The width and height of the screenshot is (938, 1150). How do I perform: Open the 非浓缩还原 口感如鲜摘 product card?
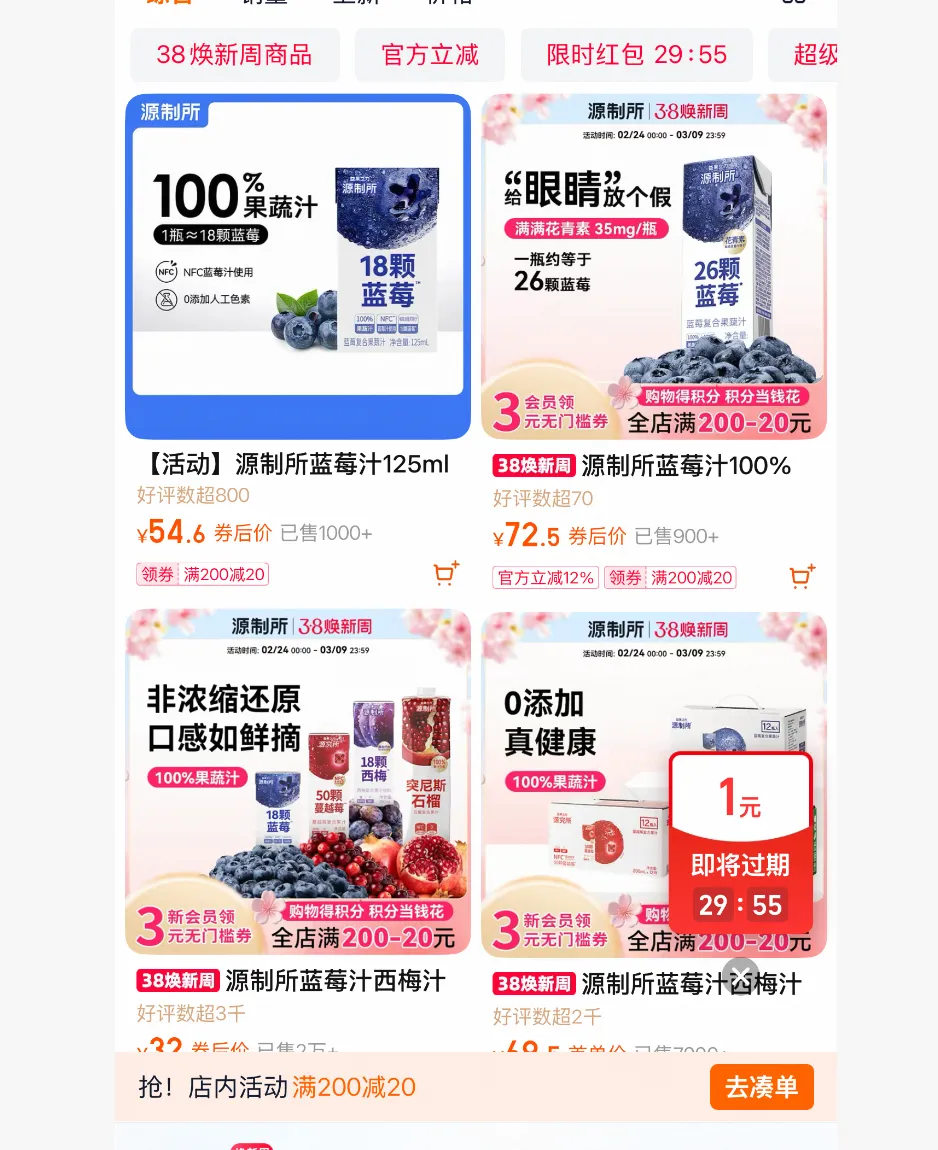pos(298,782)
